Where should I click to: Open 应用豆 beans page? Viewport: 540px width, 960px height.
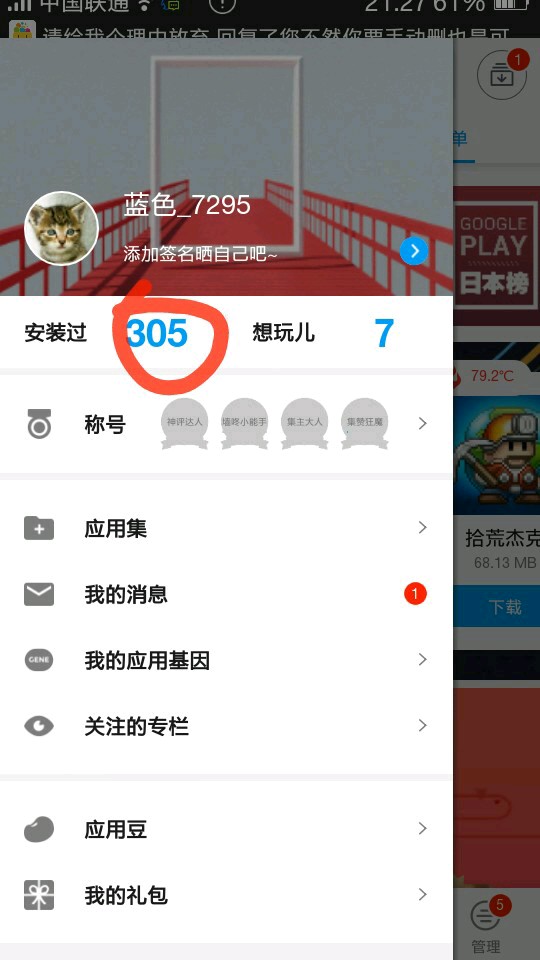point(227,830)
